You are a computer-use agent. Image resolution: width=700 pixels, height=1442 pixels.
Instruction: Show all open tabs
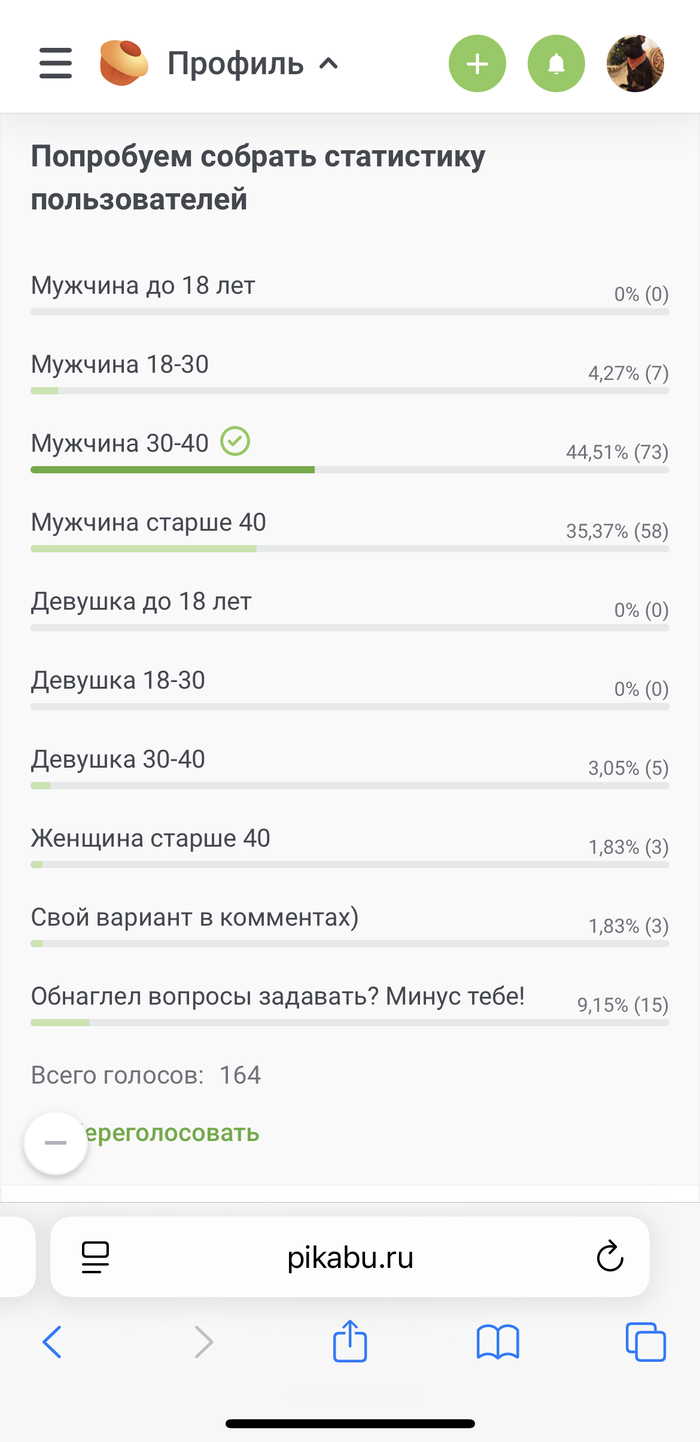pyautogui.click(x=645, y=1341)
